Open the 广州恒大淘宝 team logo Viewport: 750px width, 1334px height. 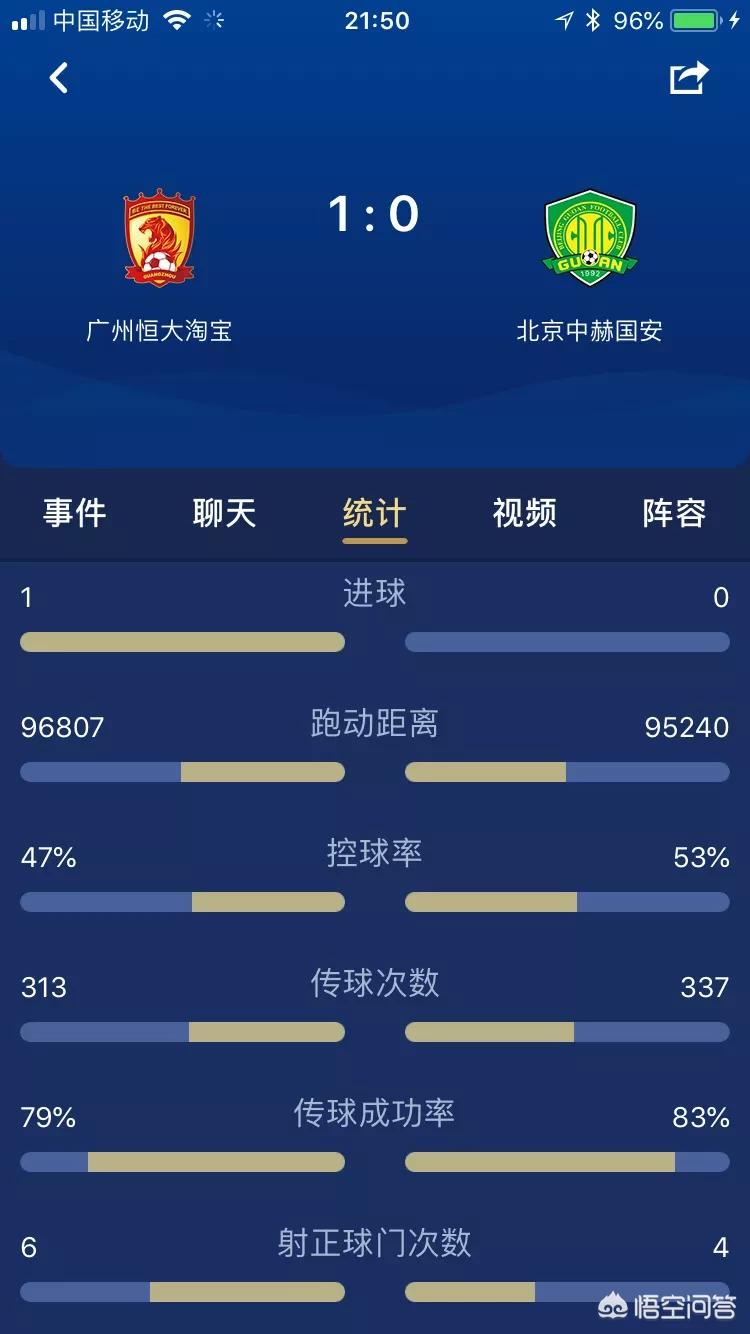pyautogui.click(x=160, y=238)
